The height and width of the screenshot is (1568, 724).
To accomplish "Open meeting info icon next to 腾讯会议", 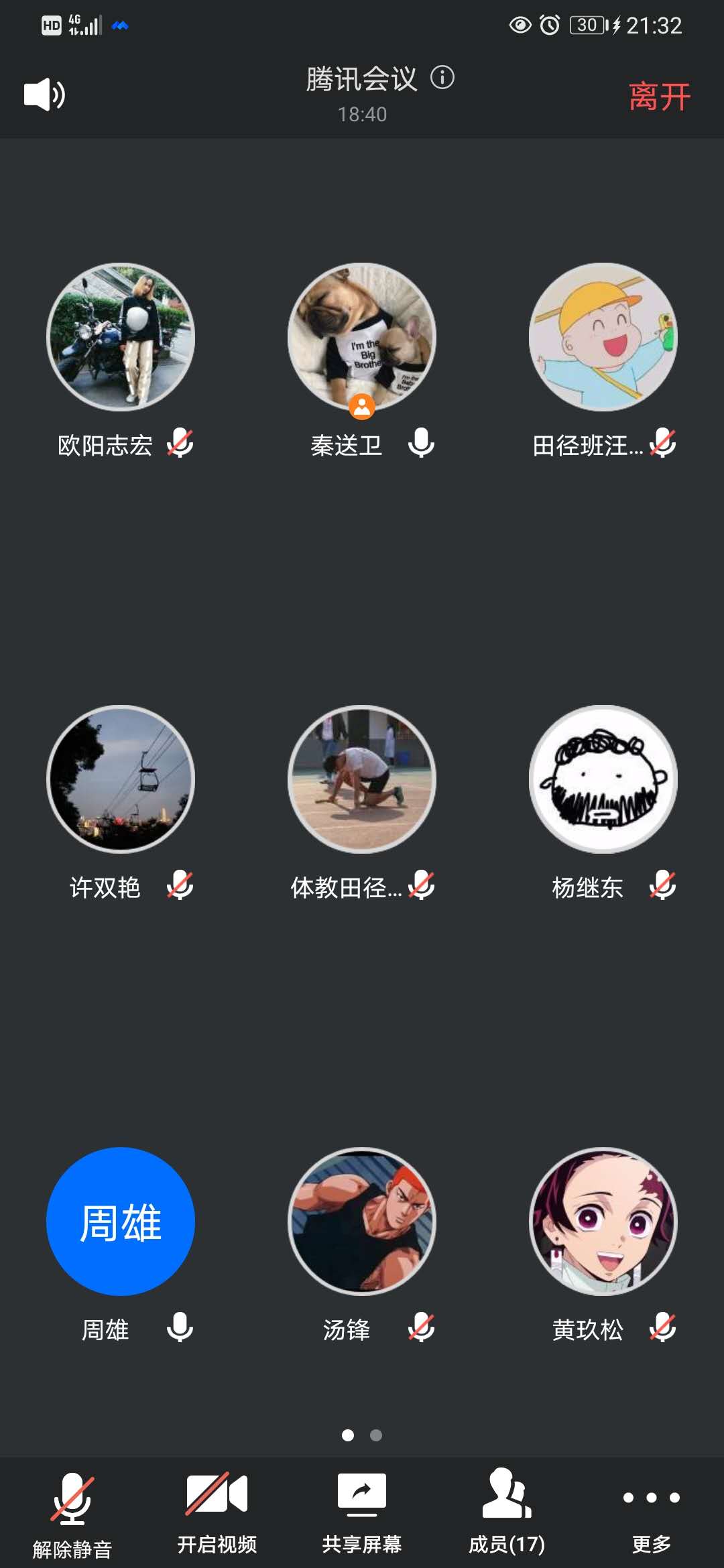I will pos(442,78).
